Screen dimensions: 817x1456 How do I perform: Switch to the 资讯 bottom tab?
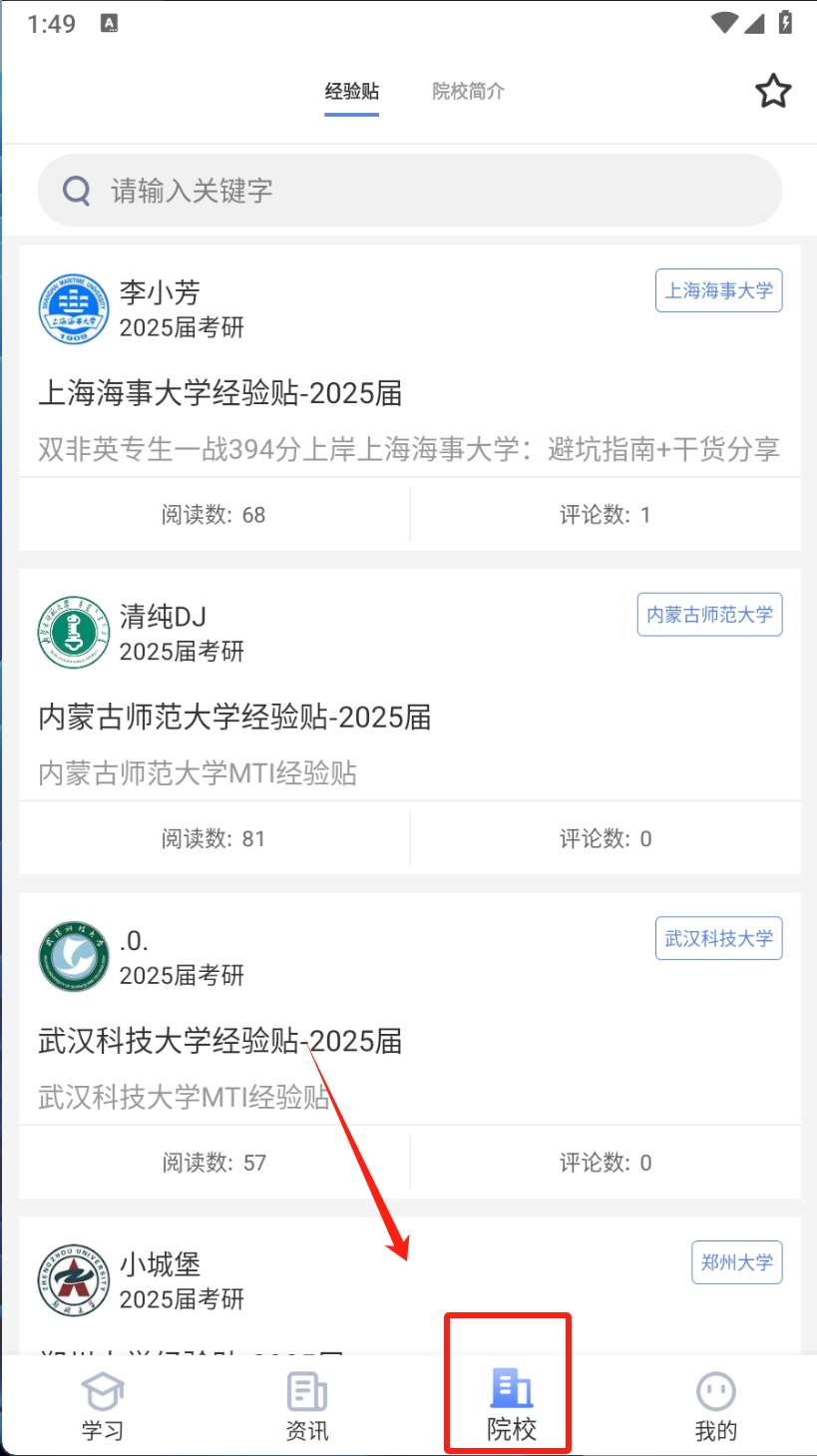tap(306, 1405)
